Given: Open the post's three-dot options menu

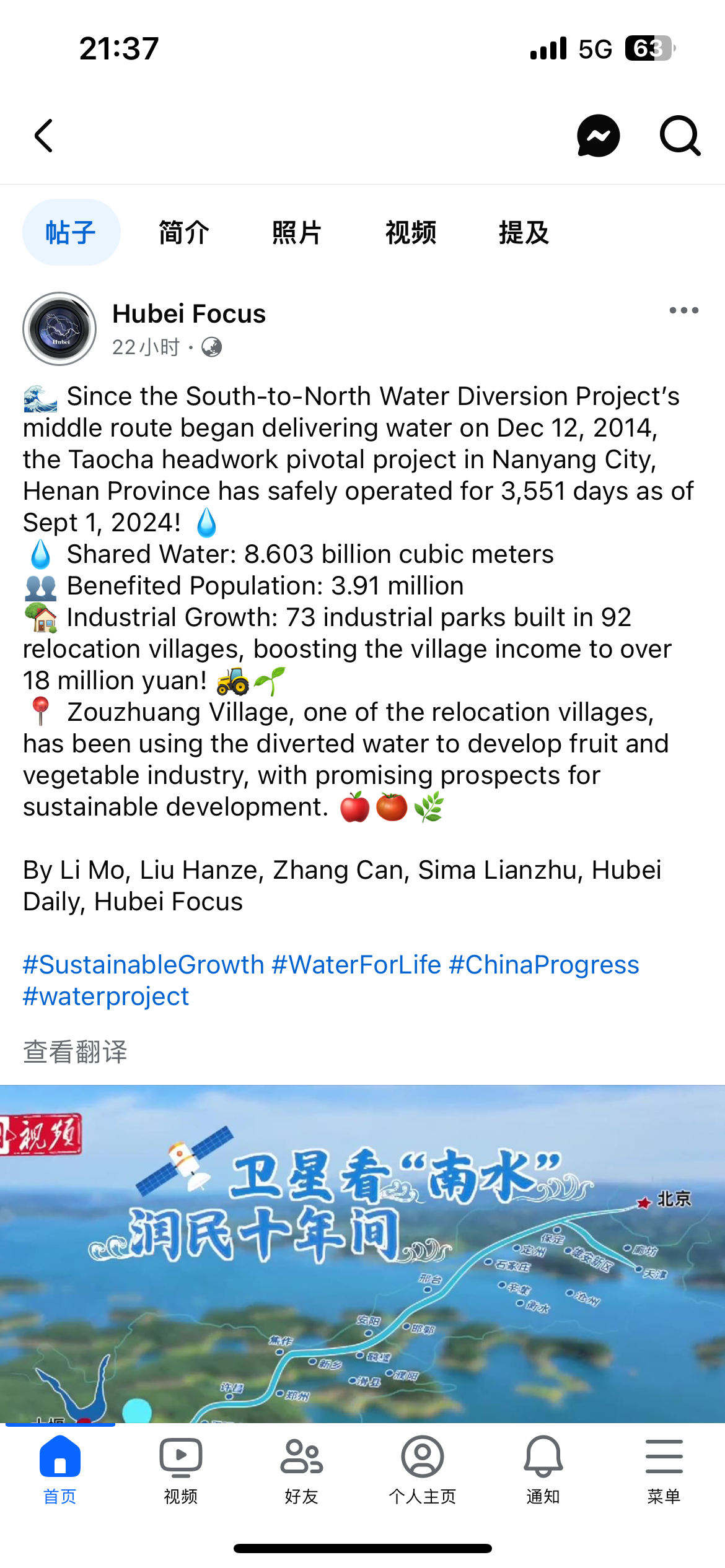Looking at the screenshot, I should 683,310.
